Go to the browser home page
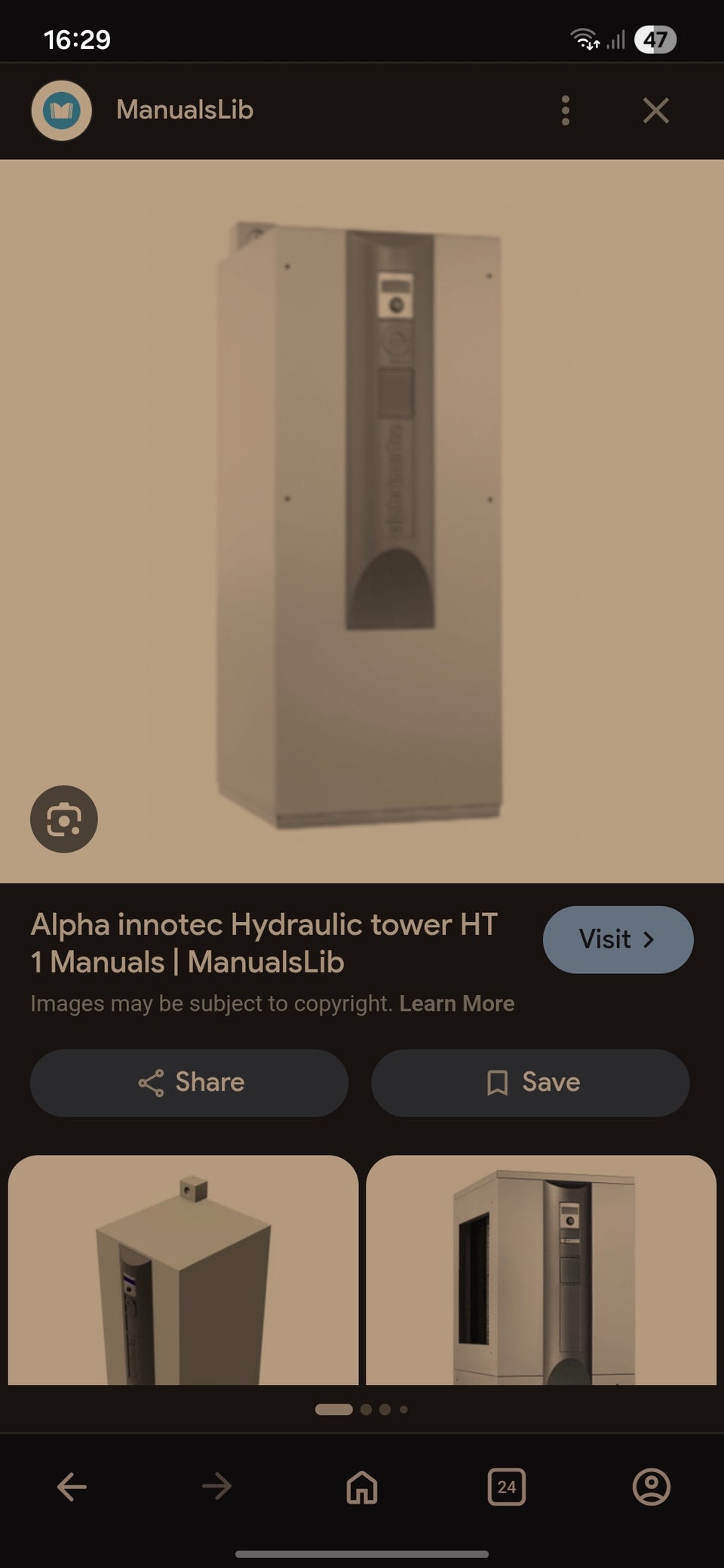Viewport: 724px width, 1568px height. [362, 1487]
